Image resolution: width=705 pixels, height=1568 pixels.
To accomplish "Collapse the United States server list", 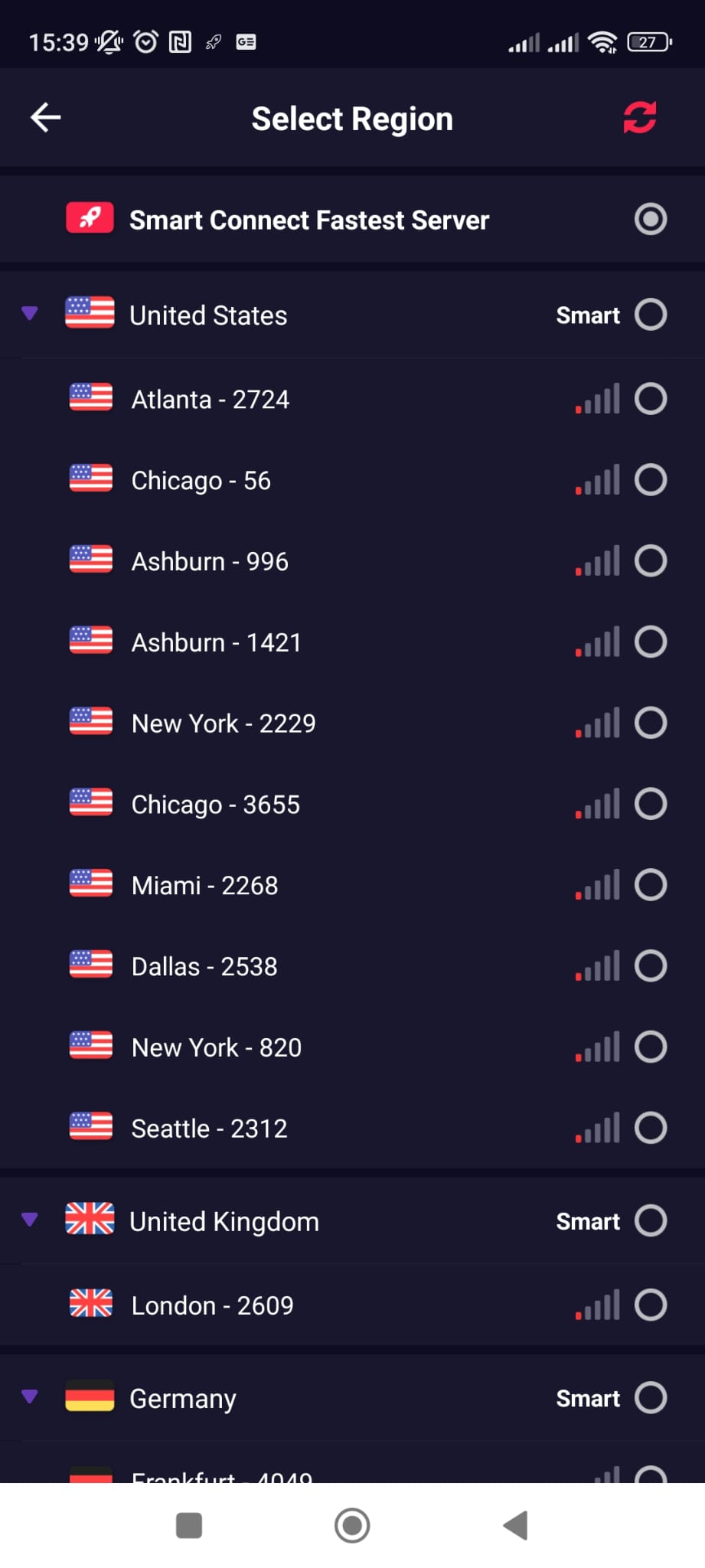I will (30, 313).
